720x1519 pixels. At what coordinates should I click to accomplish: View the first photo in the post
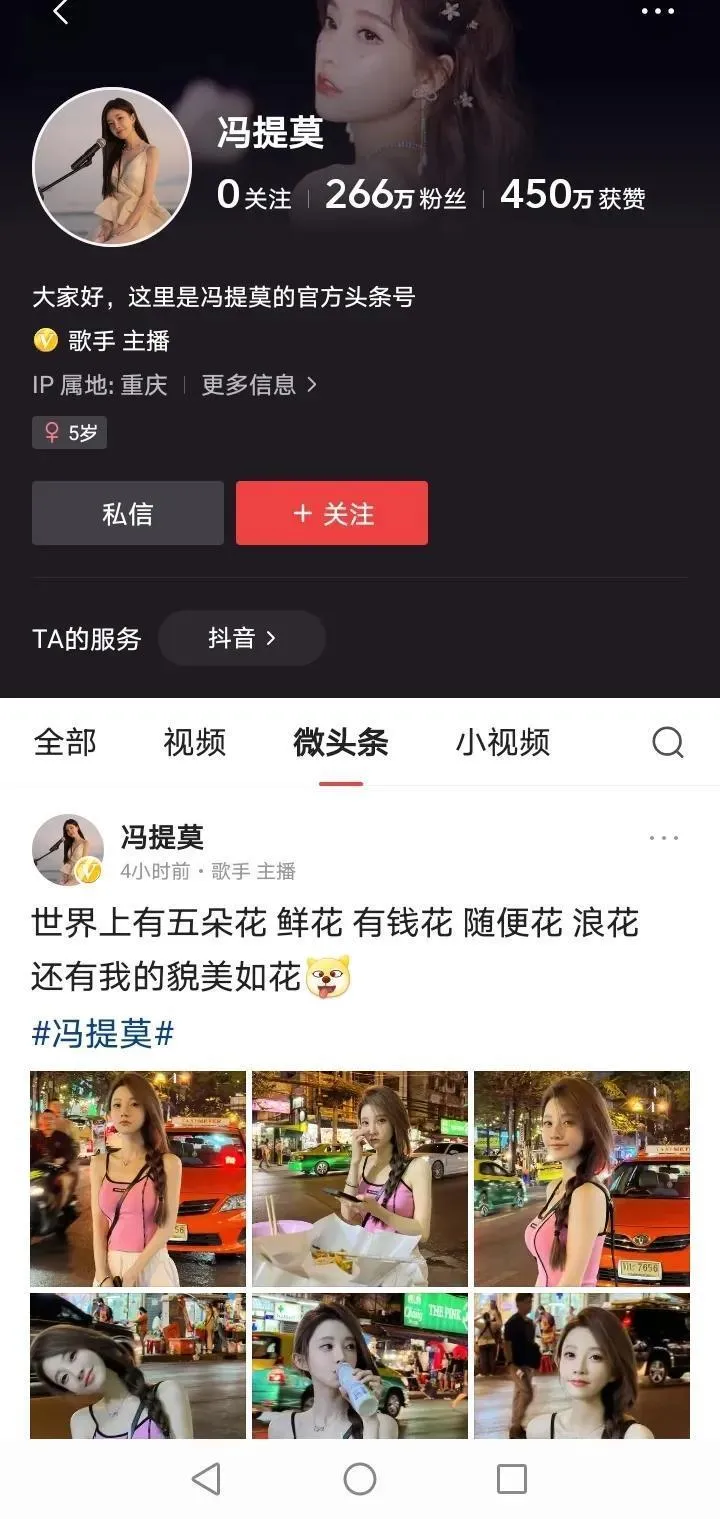pos(138,1178)
